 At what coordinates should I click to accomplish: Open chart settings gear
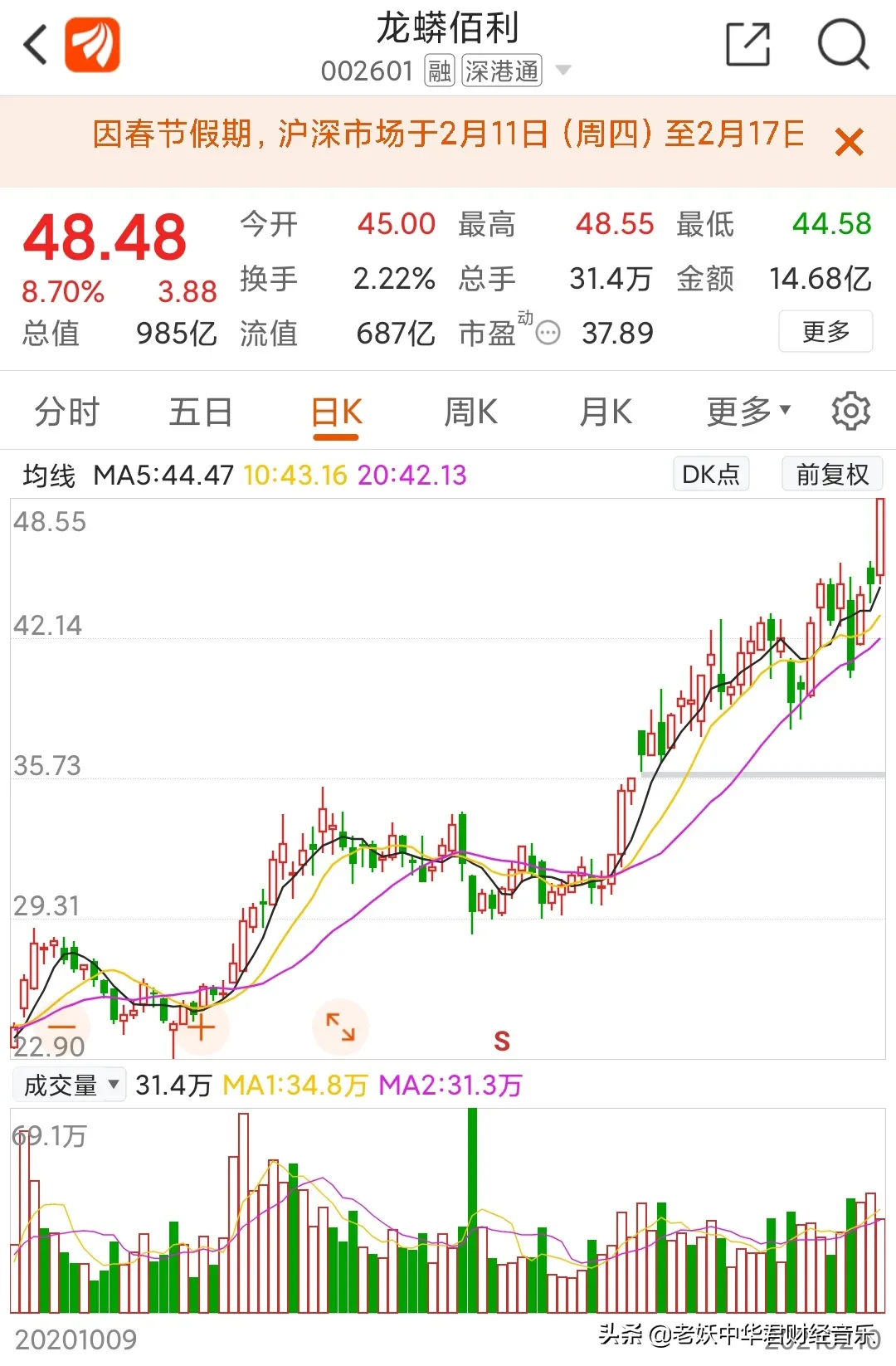pos(850,411)
